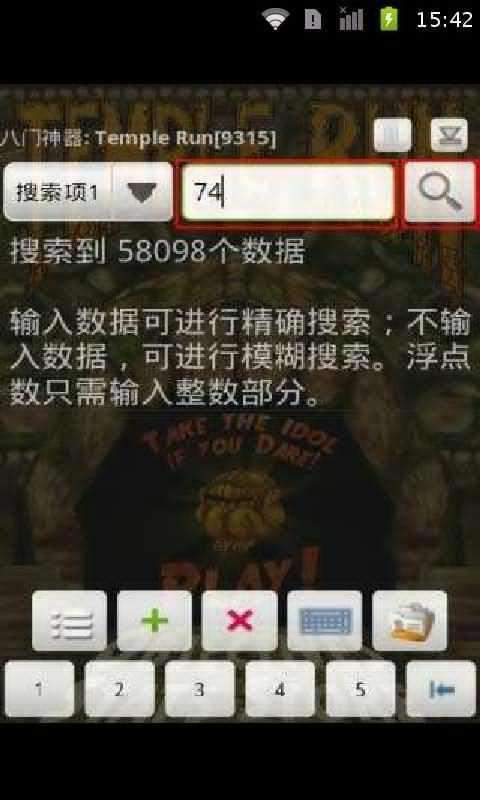The width and height of the screenshot is (480, 800).
Task: Enter digit 4 on the keypad
Action: (x=280, y=689)
